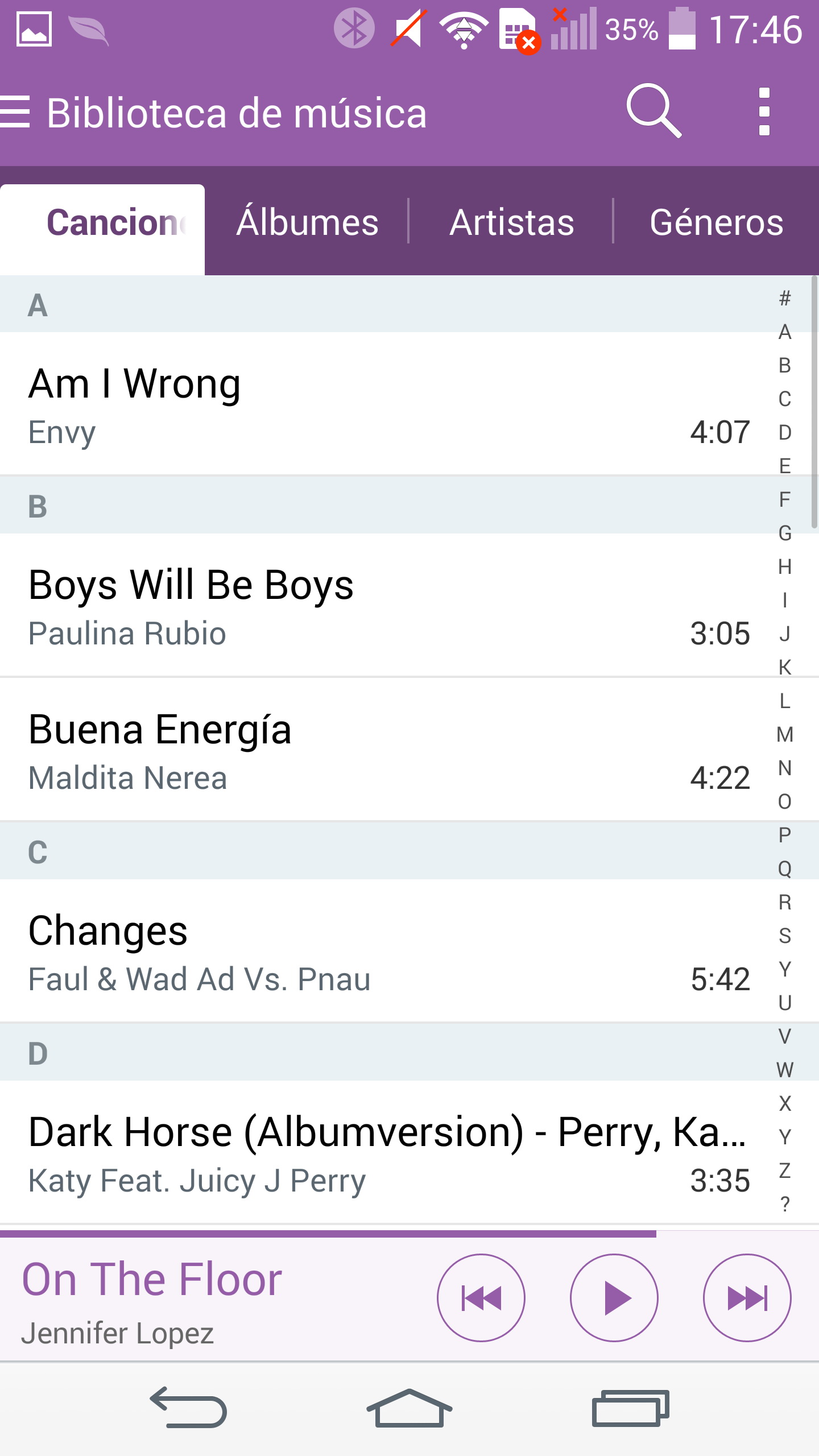Switch to the Álbumes tab
This screenshot has width=819, height=1456.
coord(307,222)
